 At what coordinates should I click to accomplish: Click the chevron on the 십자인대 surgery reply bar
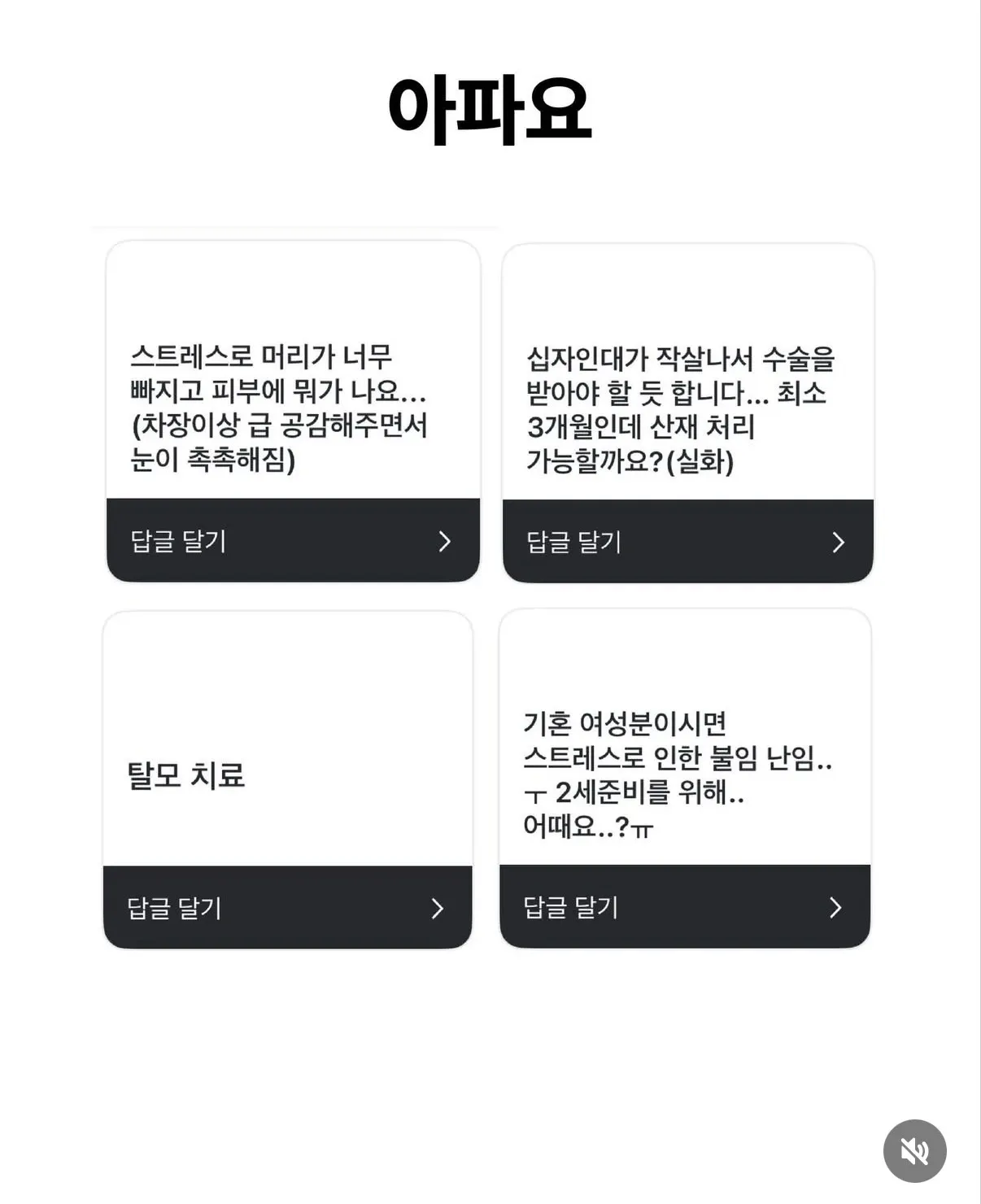coord(836,543)
